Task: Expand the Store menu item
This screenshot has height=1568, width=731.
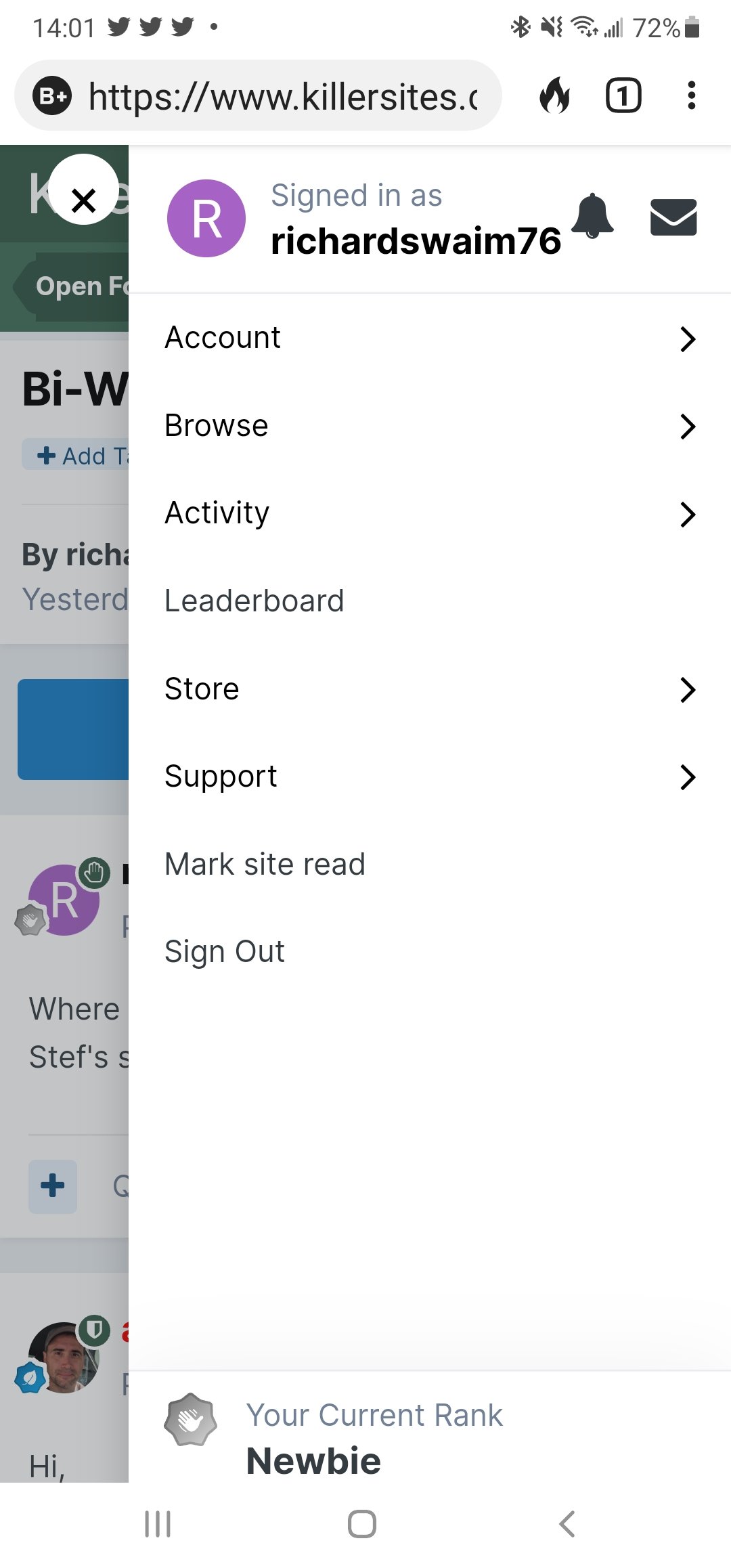Action: (x=430, y=689)
